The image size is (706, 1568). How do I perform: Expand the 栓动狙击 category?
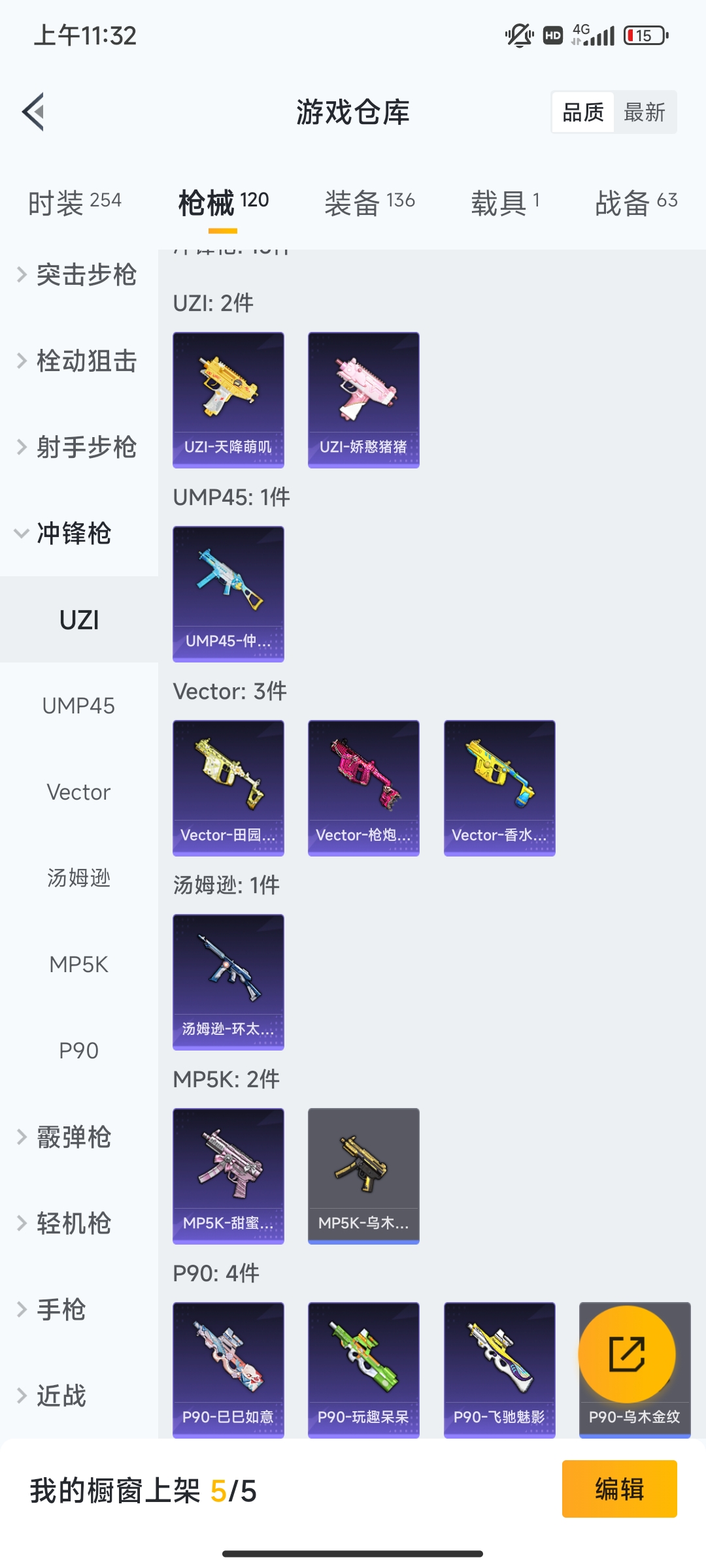tap(78, 361)
